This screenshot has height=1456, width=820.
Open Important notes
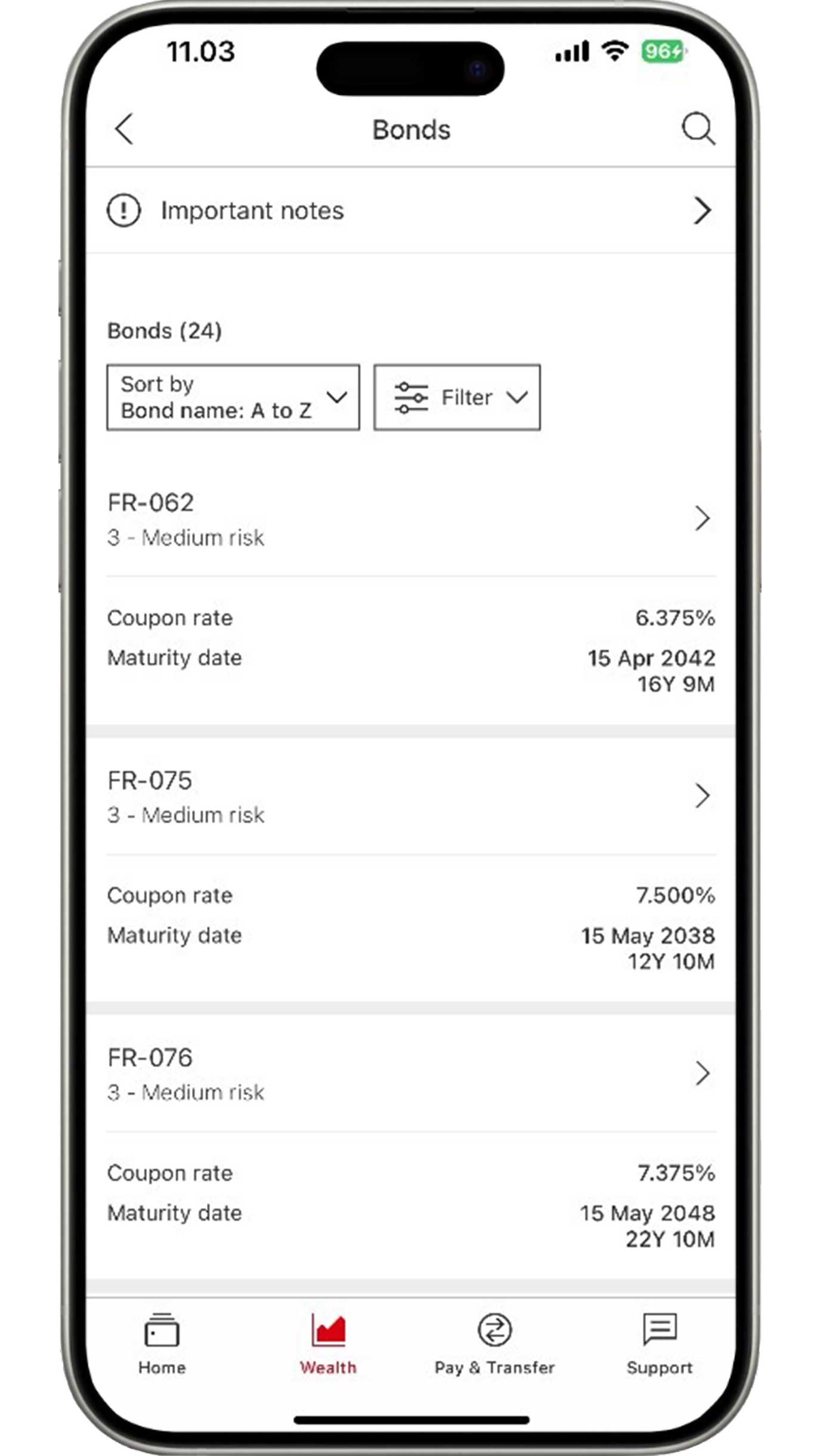point(410,211)
